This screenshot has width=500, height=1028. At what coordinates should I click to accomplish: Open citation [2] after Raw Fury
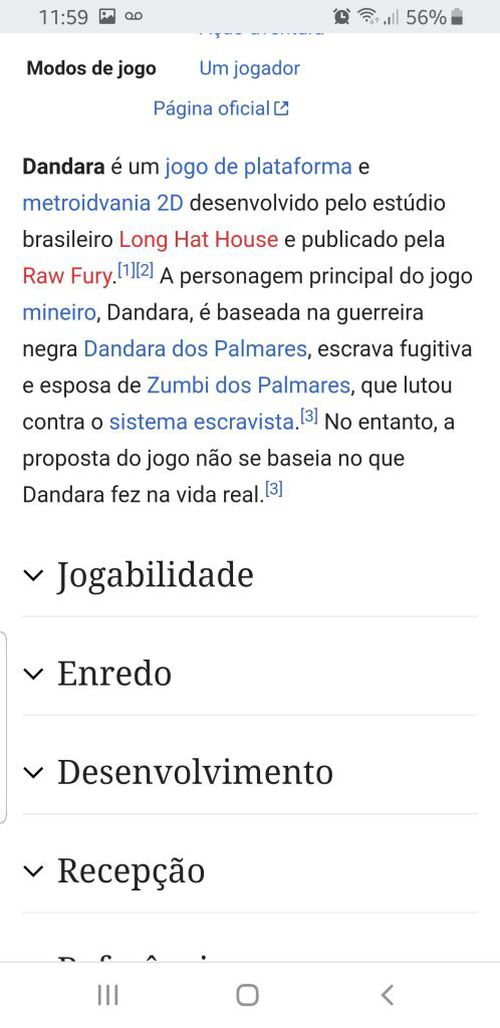click(144, 270)
